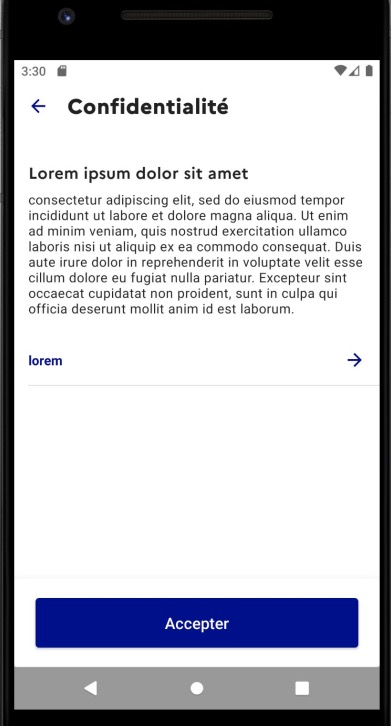Tap the system back navigation button
391x726 pixels.
coord(91,688)
